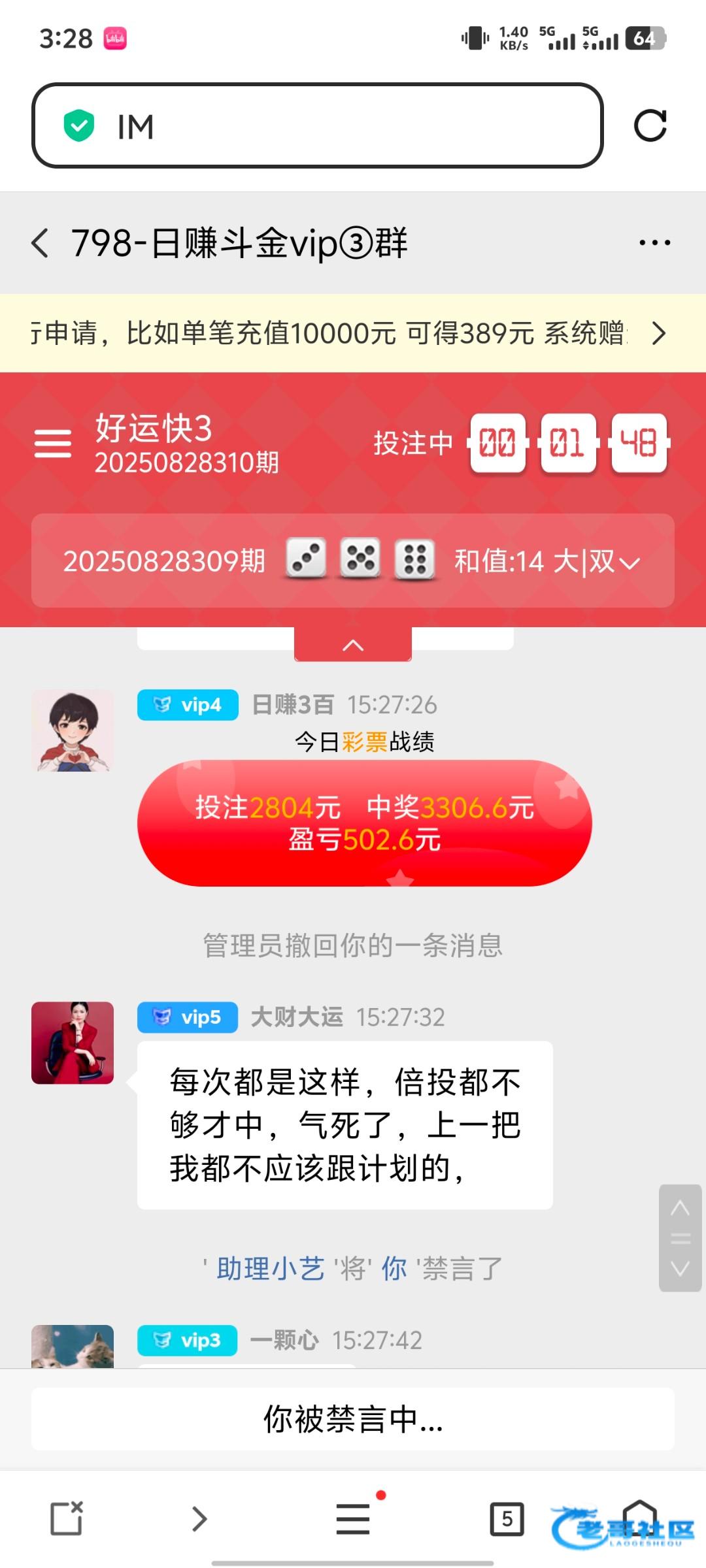Open 日赚3百's 今日彩票战绩 result card
The image size is (706, 1568).
click(364, 823)
